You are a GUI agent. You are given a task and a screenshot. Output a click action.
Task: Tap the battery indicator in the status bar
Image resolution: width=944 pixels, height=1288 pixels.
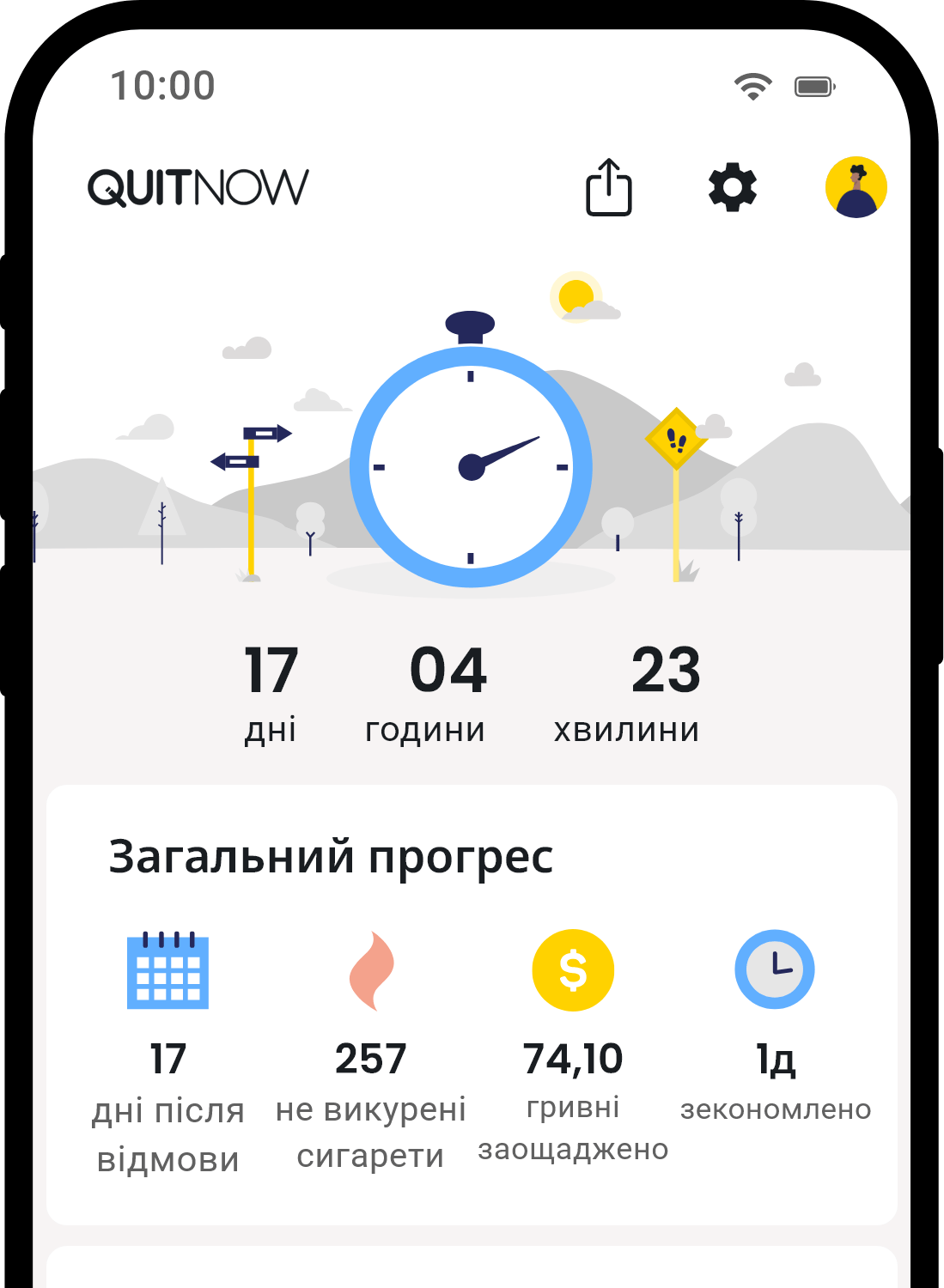813,84
